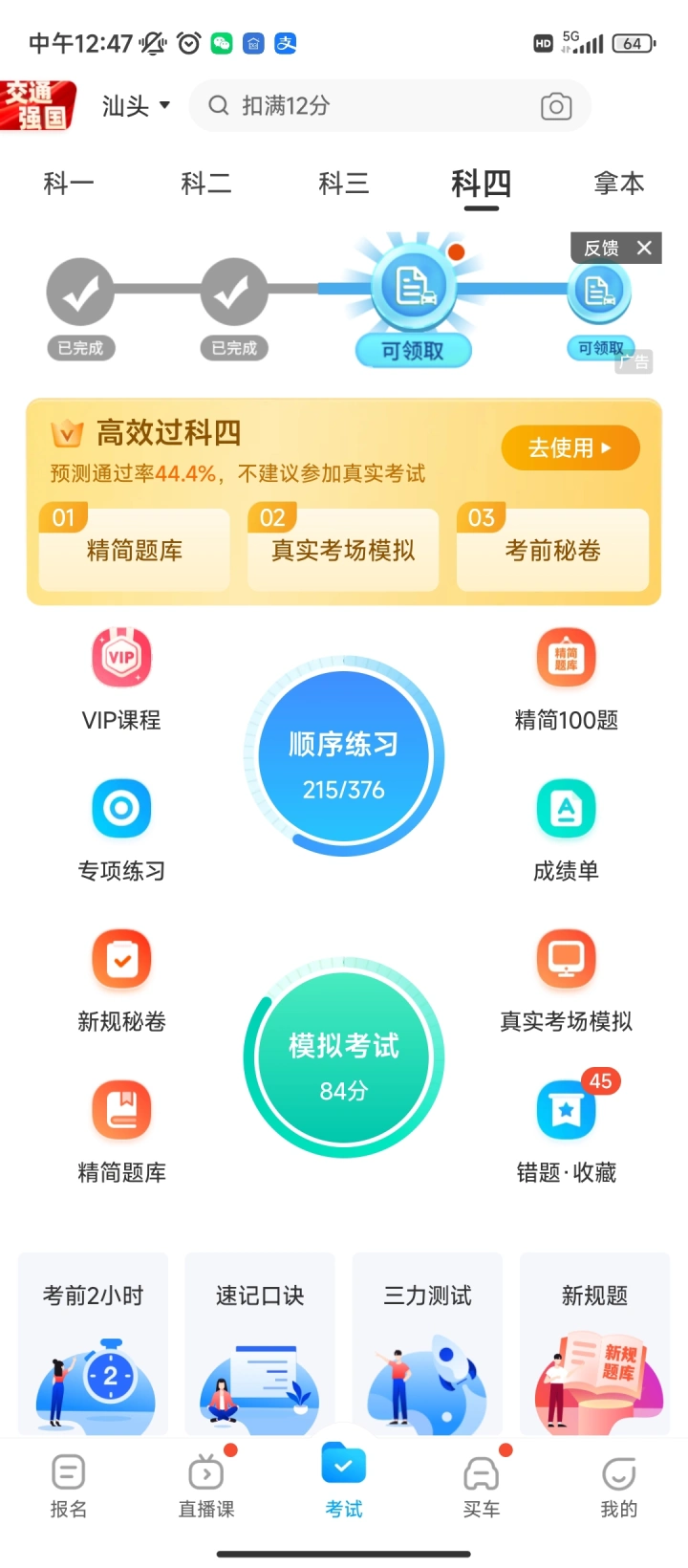This screenshot has width=688, height=1568.
Task: Tap the 去使用 button
Action: click(x=570, y=447)
